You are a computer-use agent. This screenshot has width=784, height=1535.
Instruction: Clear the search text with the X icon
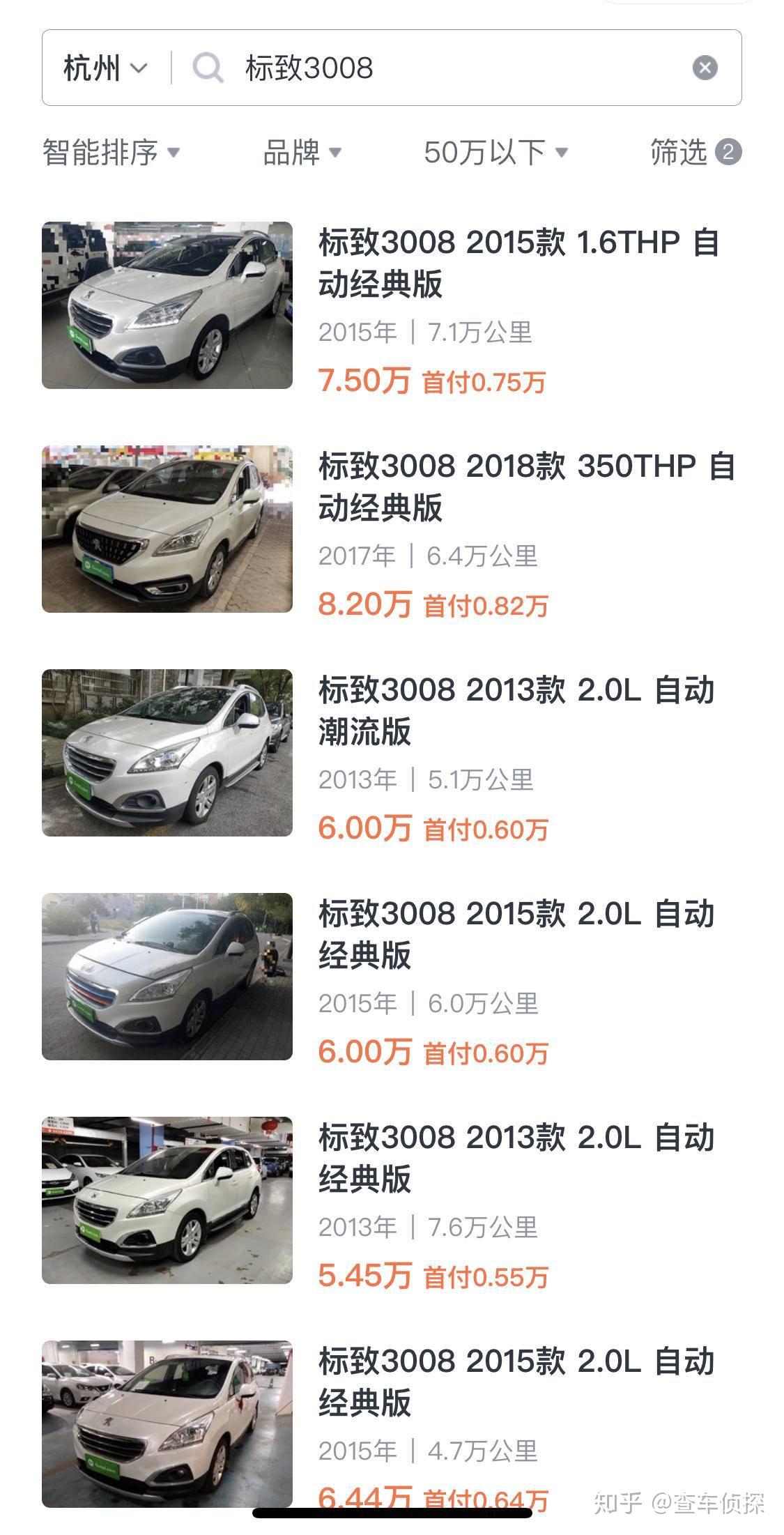(705, 68)
